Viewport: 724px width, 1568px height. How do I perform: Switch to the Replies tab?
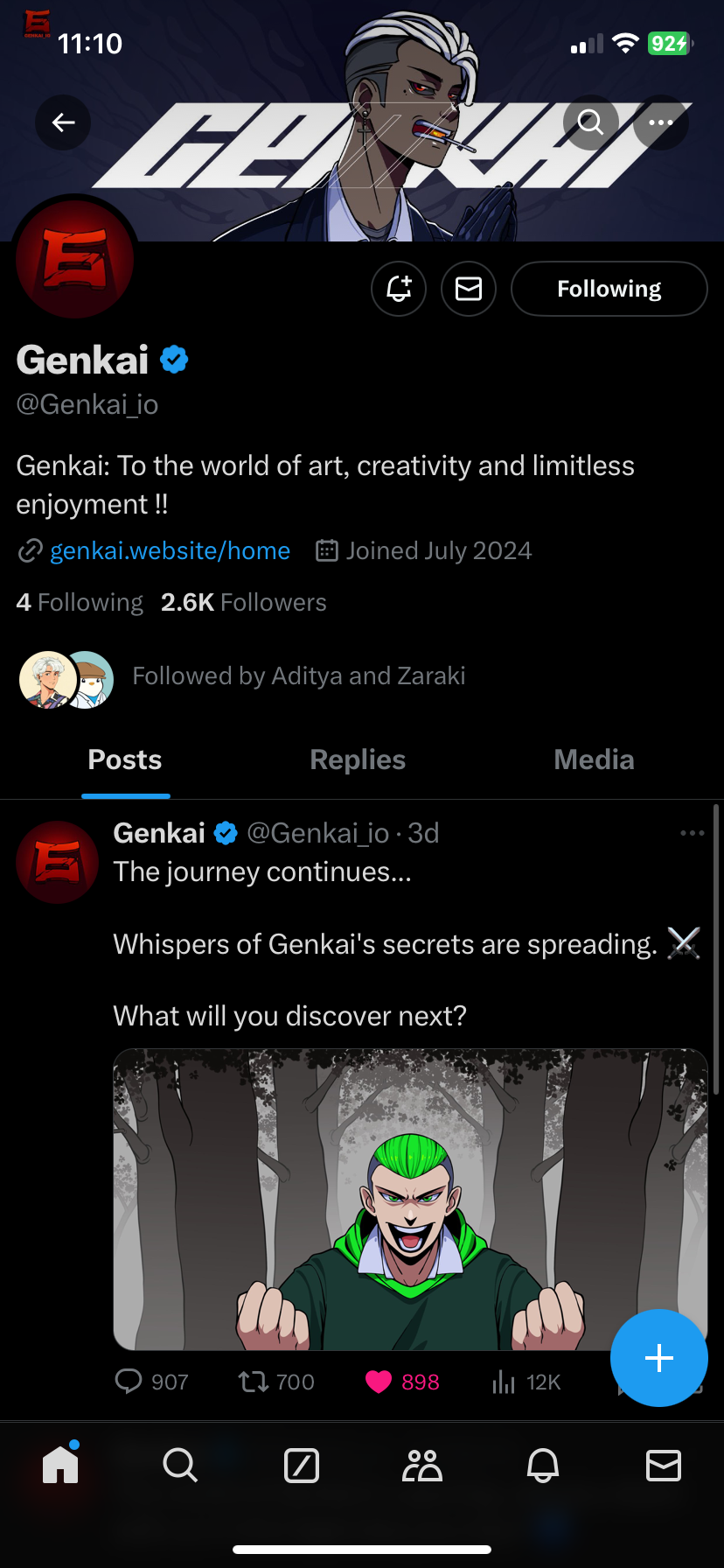click(358, 759)
